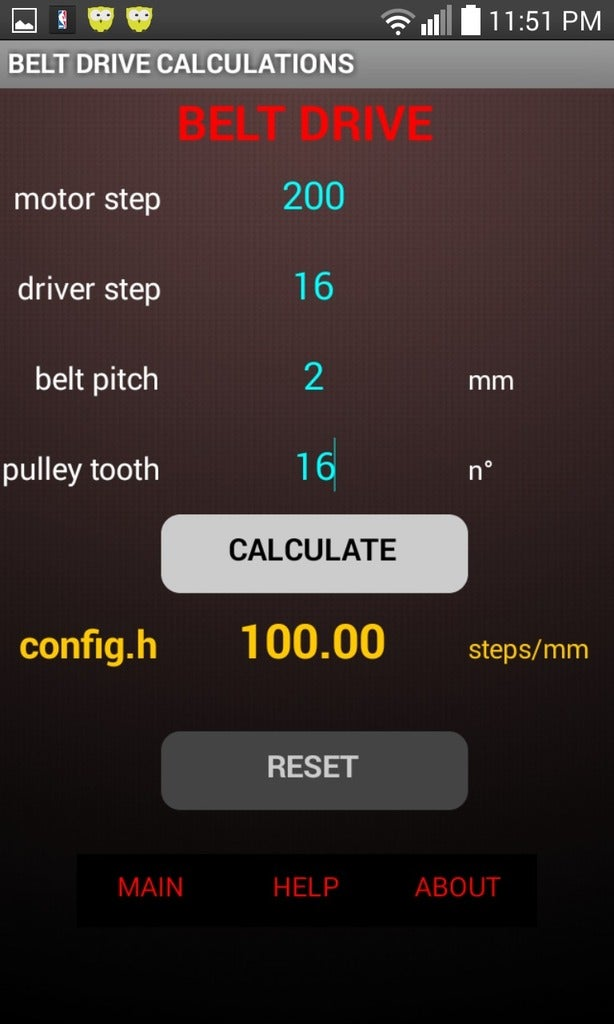Edit the motor step value field
The width and height of the screenshot is (614, 1024).
pyautogui.click(x=313, y=197)
